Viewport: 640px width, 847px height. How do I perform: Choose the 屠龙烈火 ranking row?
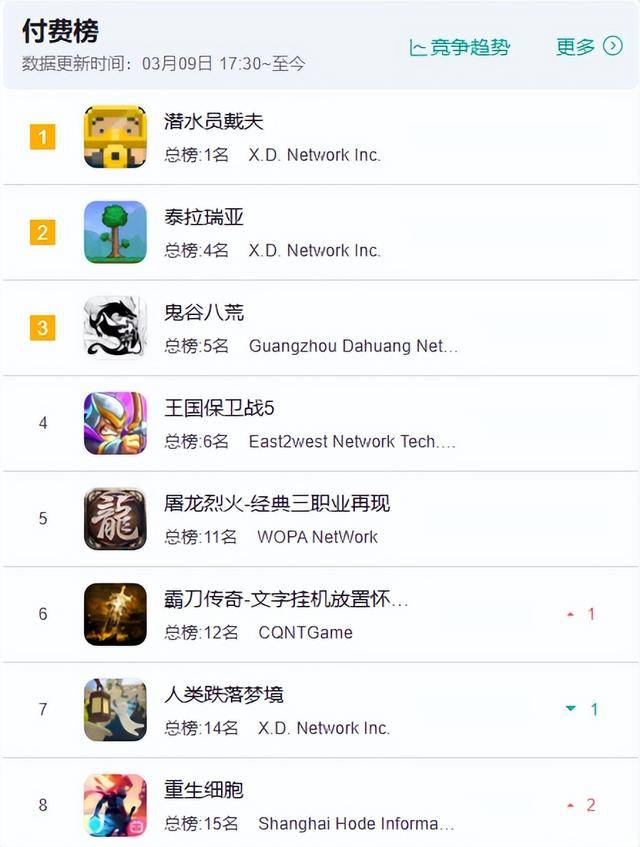pyautogui.click(x=276, y=503)
